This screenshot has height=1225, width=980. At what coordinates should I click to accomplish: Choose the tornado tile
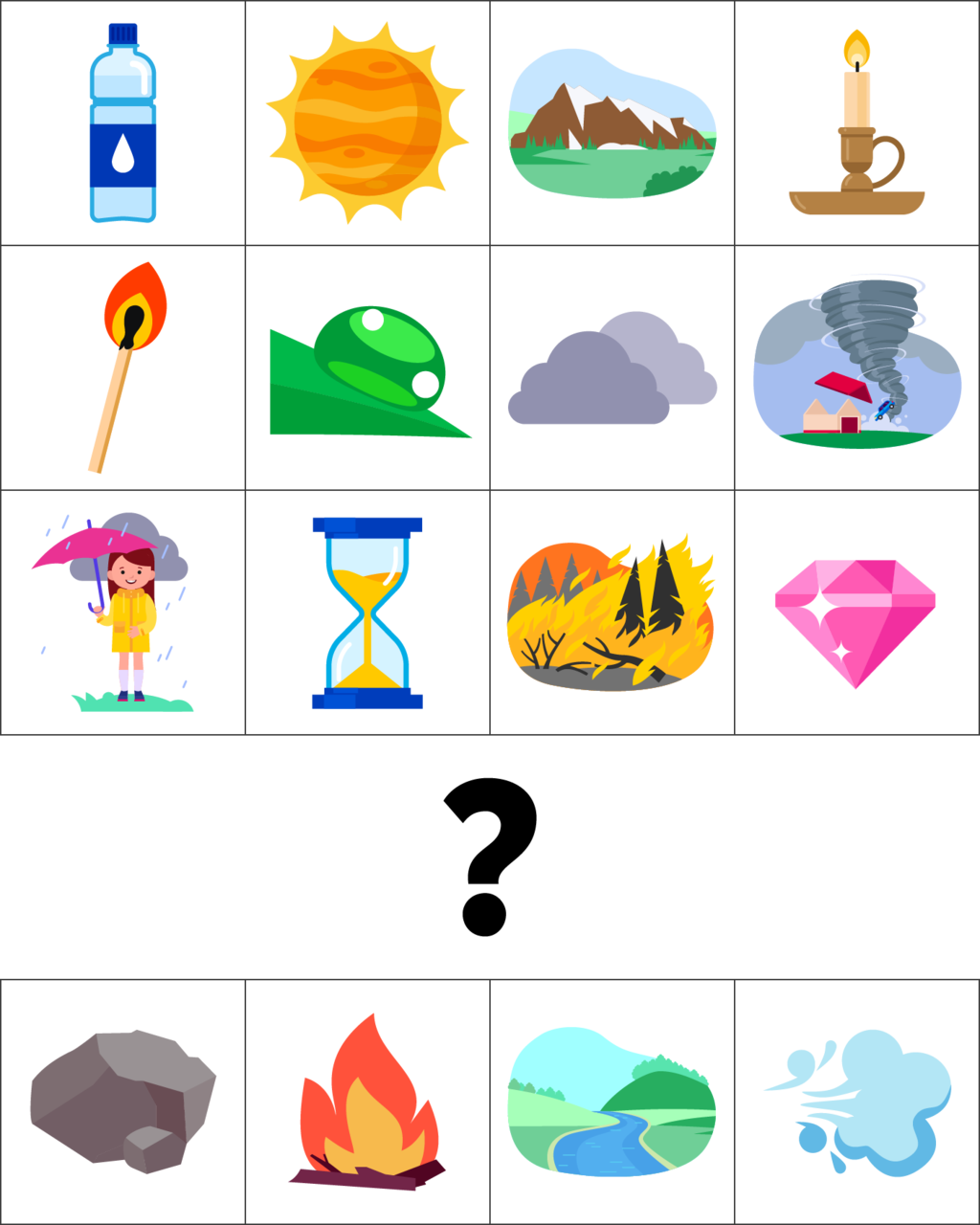857,367
